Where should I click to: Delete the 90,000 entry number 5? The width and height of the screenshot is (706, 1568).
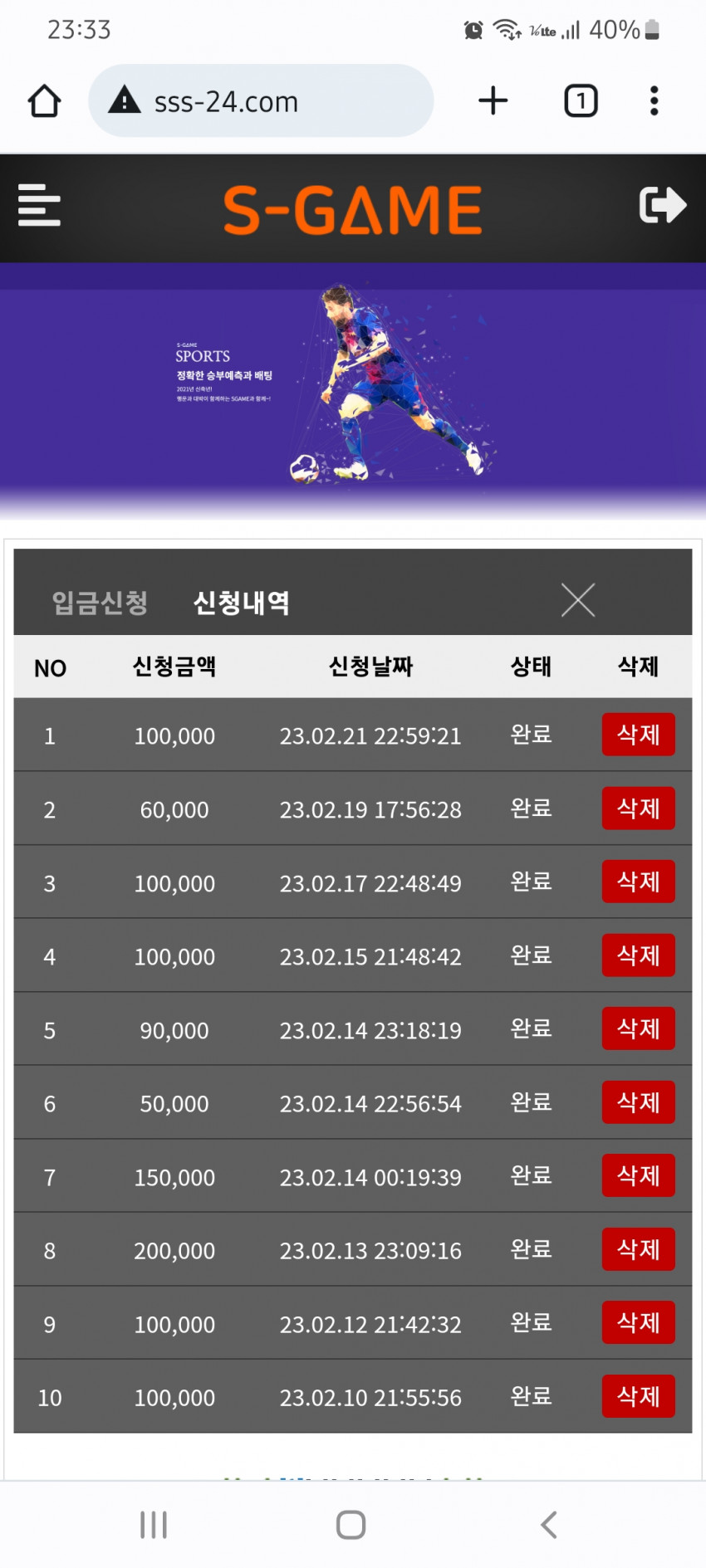[x=638, y=1028]
